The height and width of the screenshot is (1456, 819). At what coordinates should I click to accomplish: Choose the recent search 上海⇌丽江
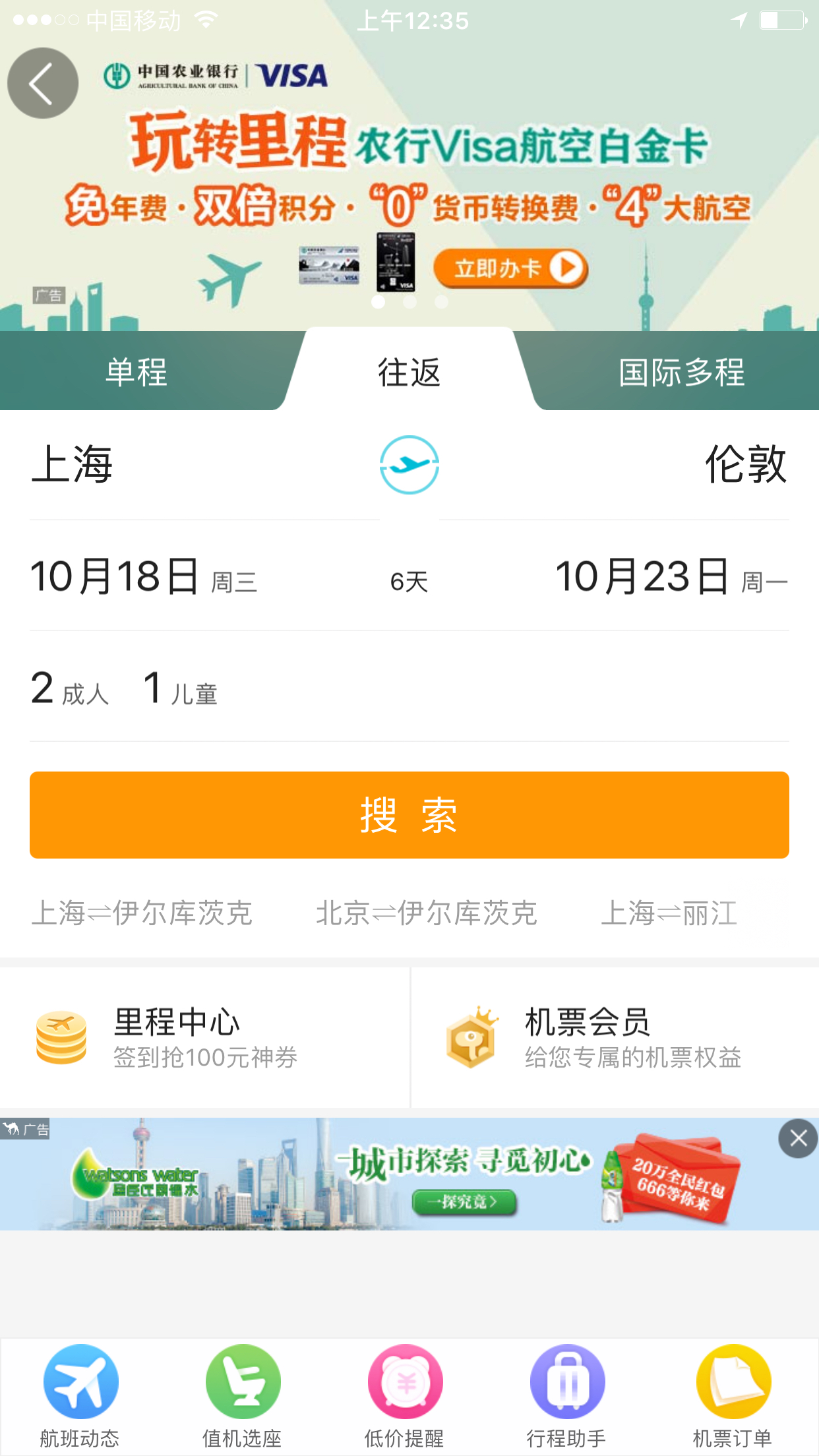[x=669, y=913]
